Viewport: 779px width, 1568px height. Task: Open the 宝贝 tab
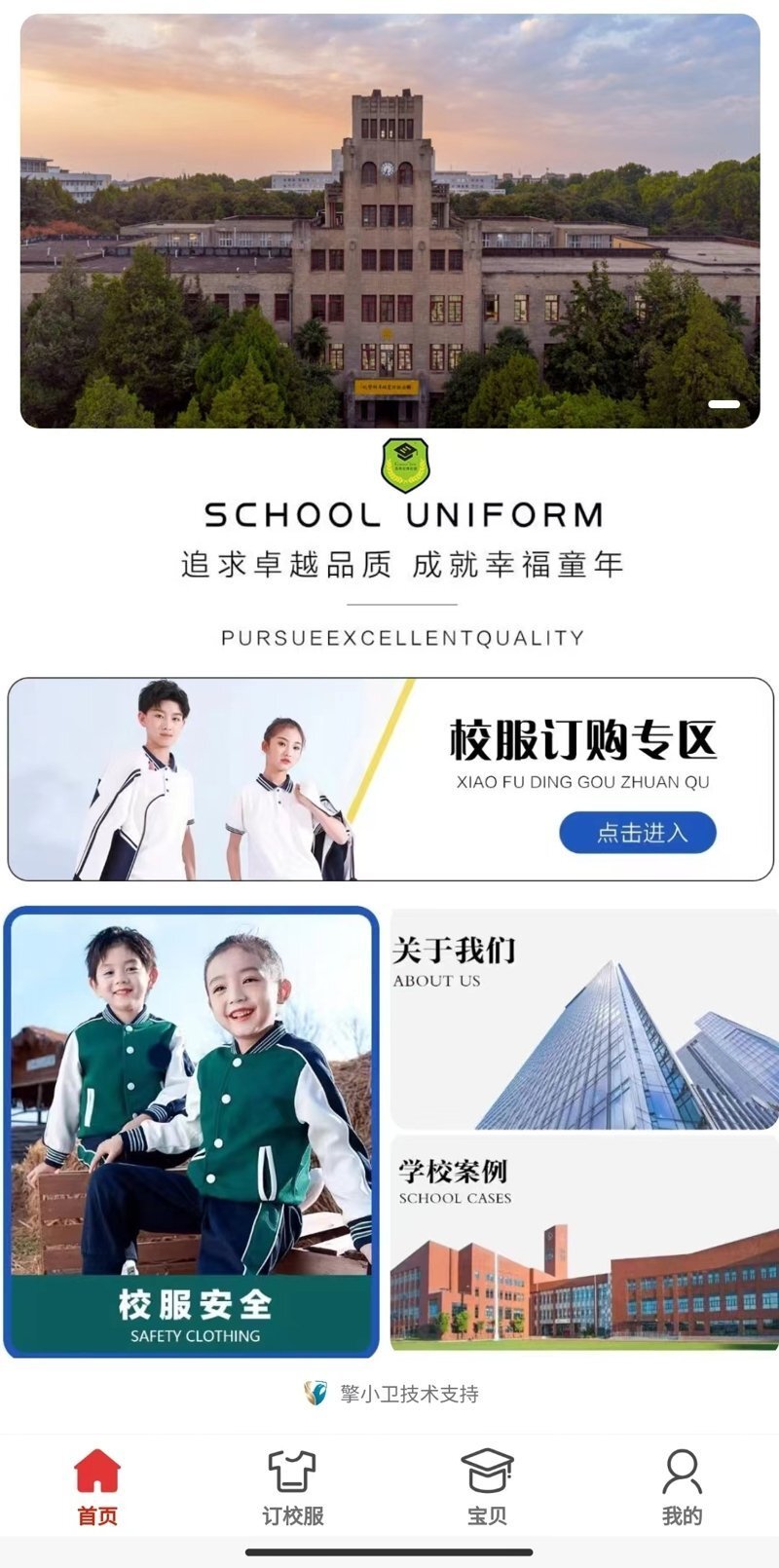pos(487,1487)
